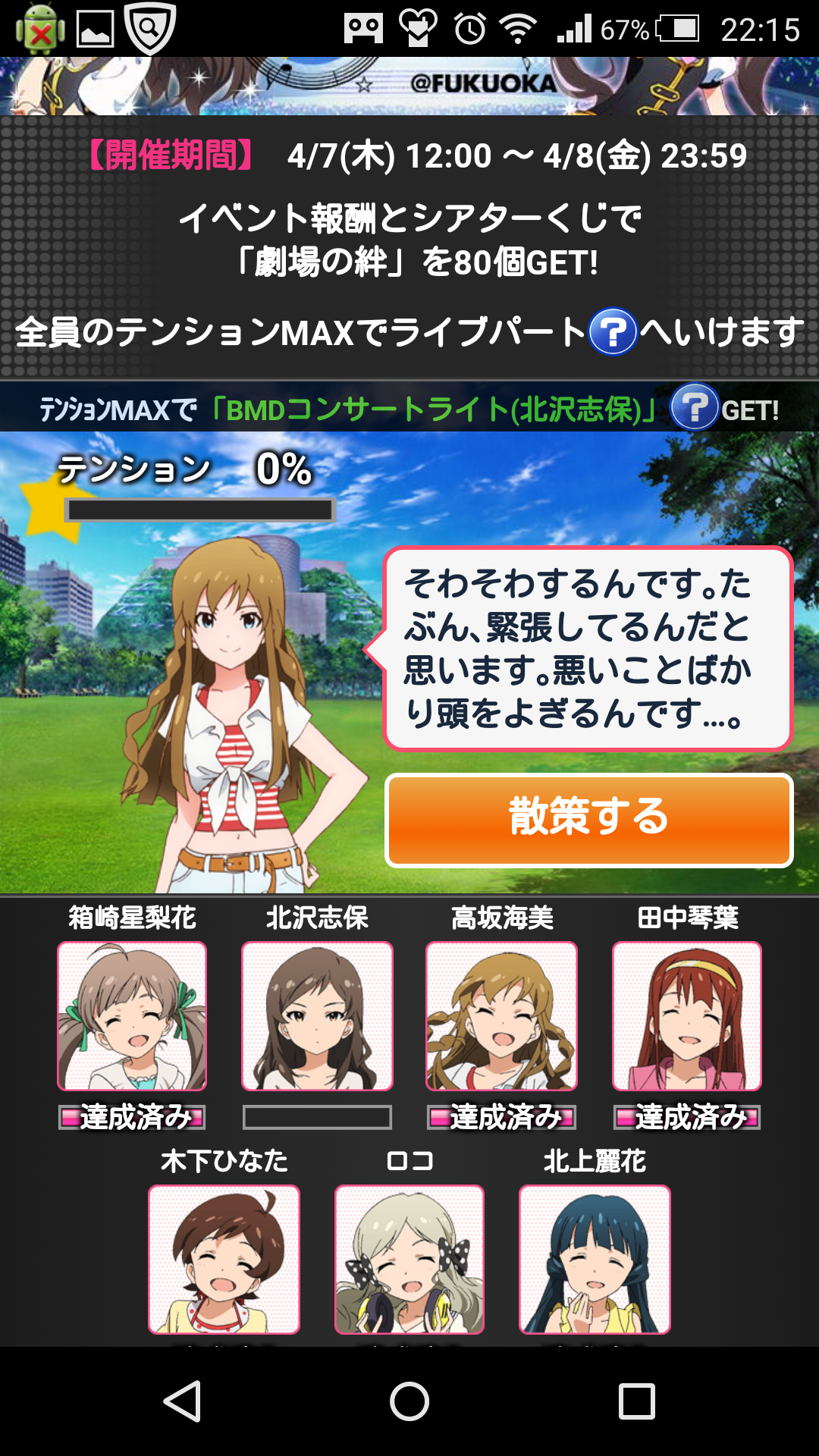The height and width of the screenshot is (1456, 819).
Task: Open the @FUKUOKA event banner
Action: [409, 86]
